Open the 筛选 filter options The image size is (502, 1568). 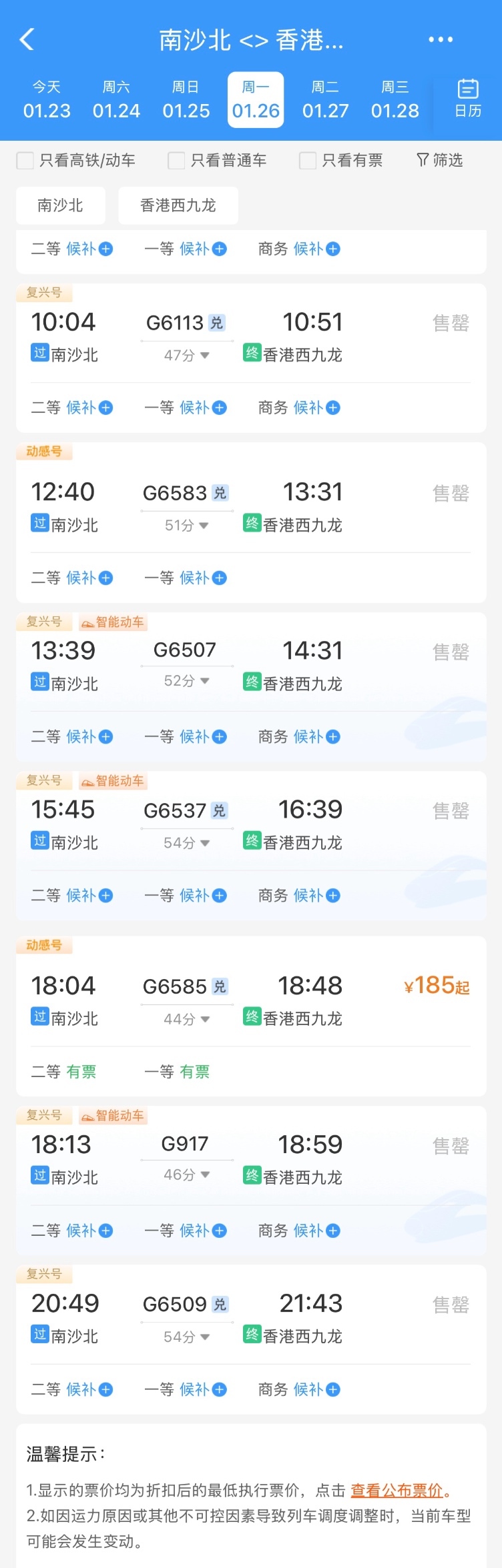click(x=439, y=160)
